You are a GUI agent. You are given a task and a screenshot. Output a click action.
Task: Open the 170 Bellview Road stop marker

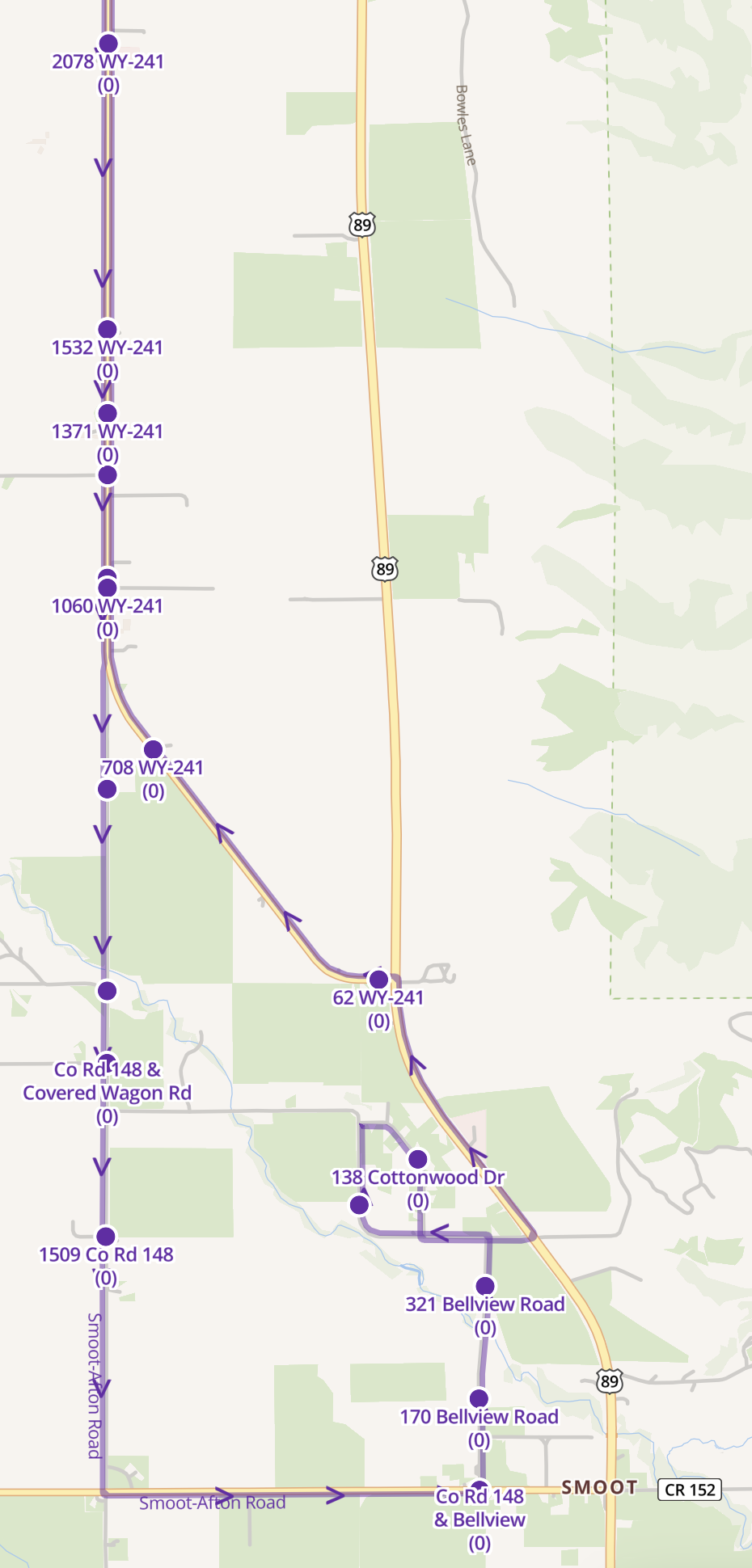[479, 1398]
